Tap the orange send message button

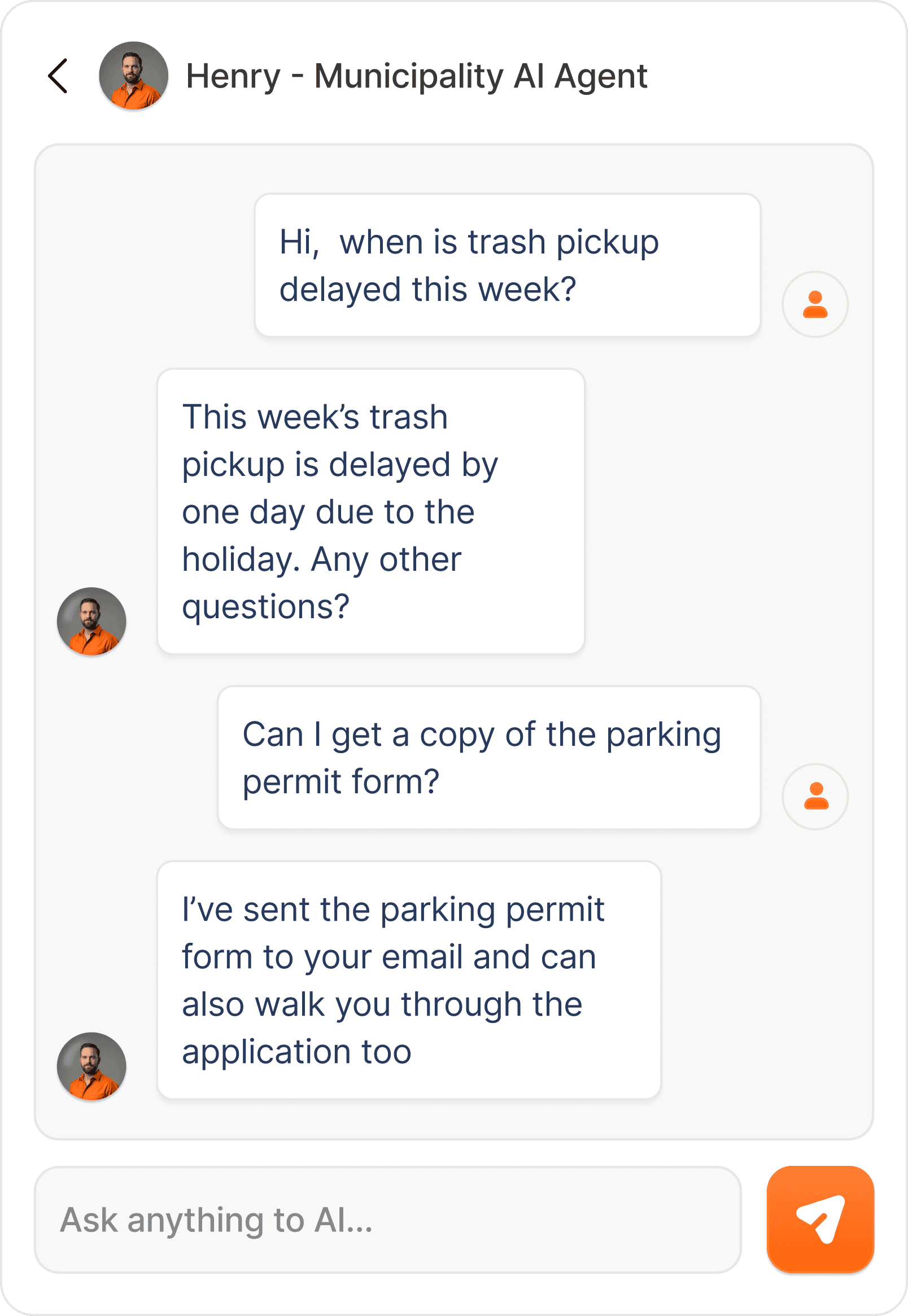819,1219
